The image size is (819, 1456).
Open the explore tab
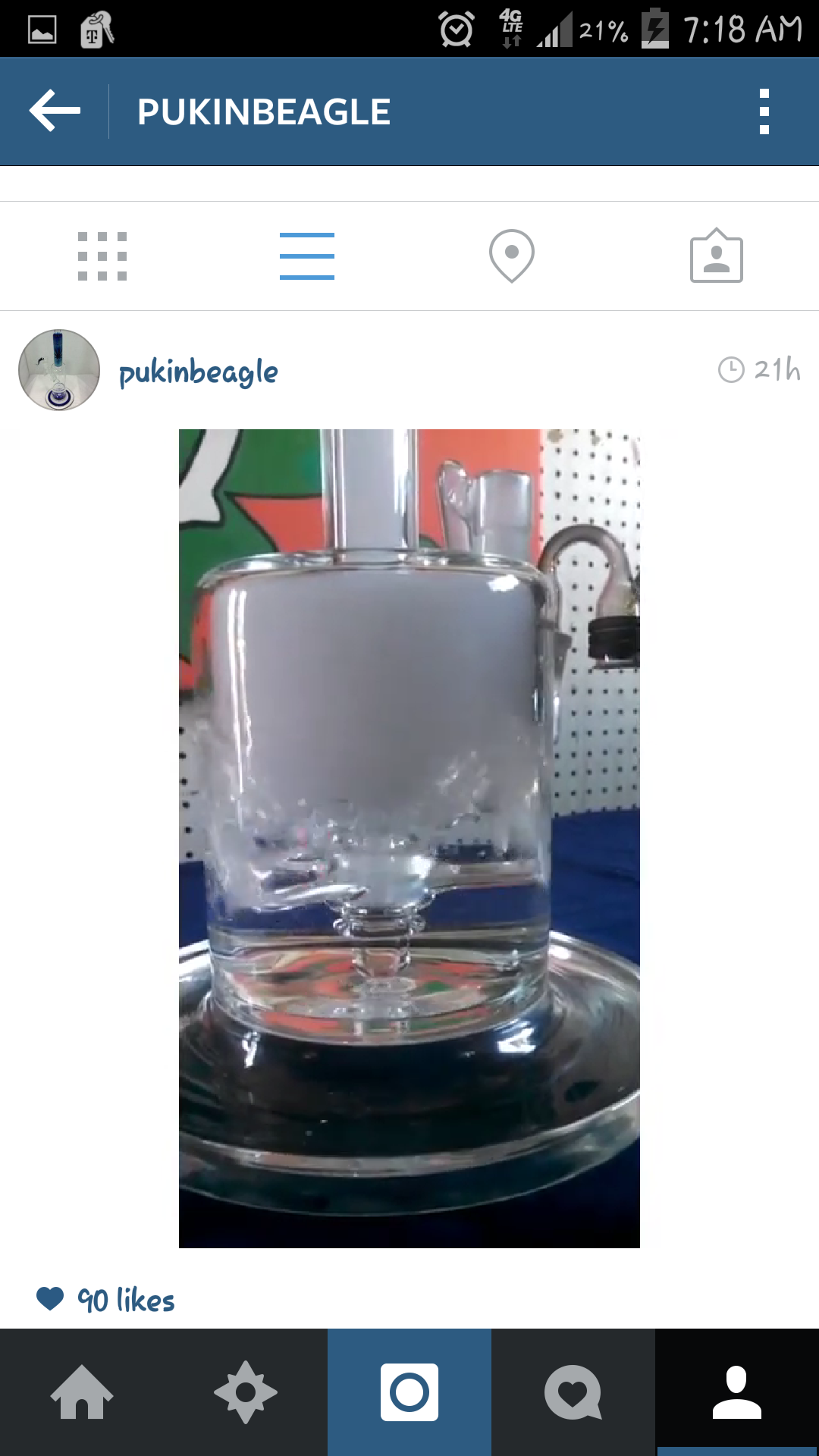pos(246,1392)
